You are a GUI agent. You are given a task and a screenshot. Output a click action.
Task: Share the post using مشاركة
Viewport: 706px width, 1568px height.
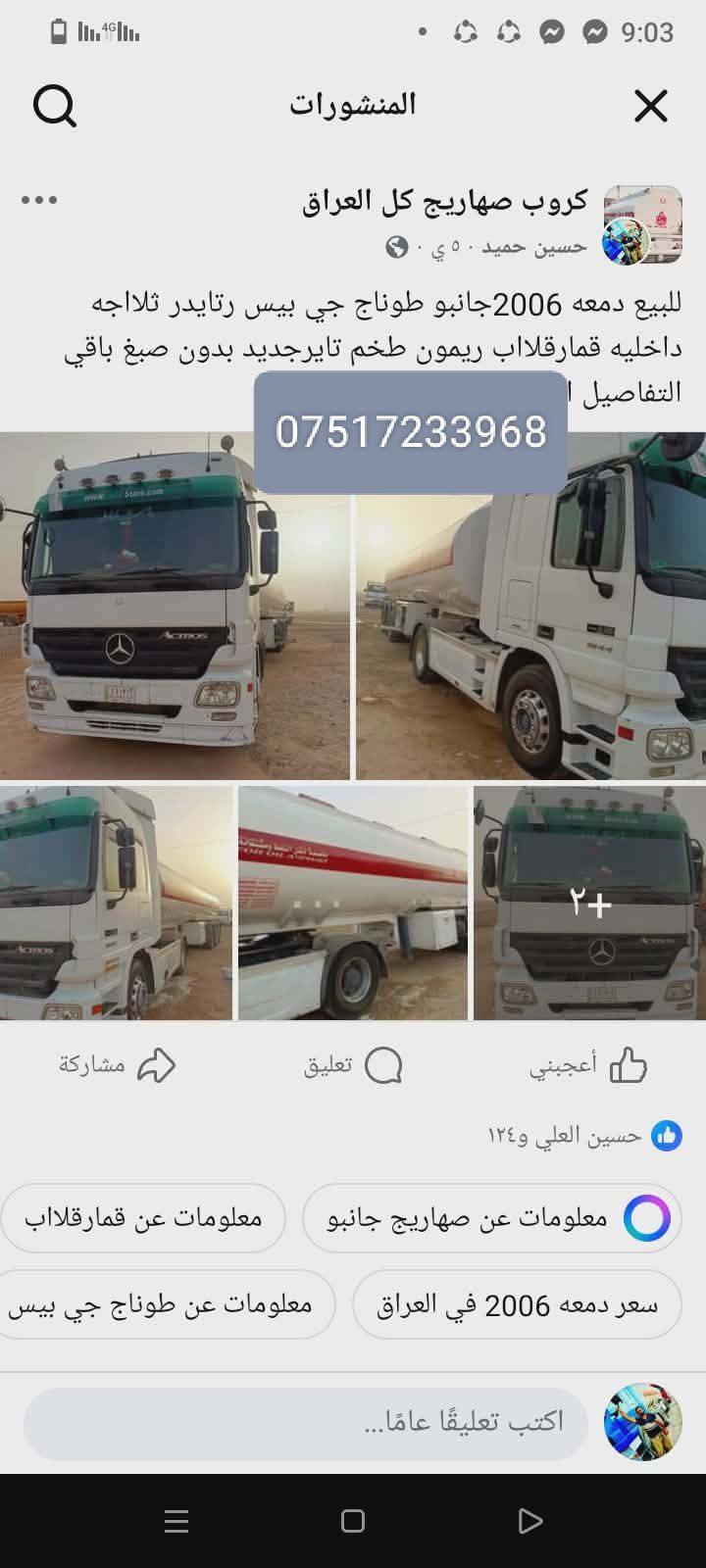point(118,1065)
